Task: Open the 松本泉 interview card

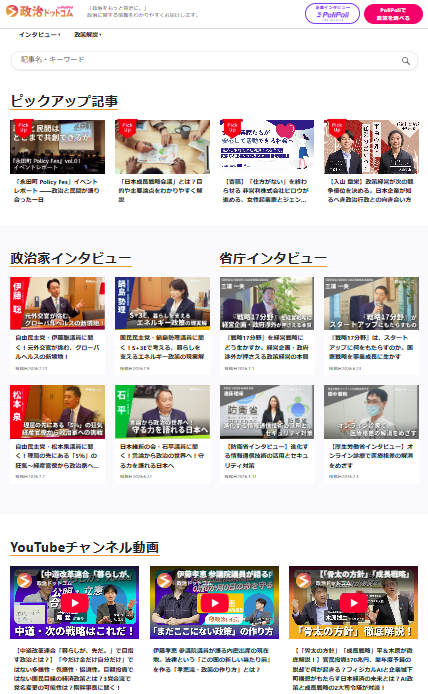Action: tap(58, 434)
